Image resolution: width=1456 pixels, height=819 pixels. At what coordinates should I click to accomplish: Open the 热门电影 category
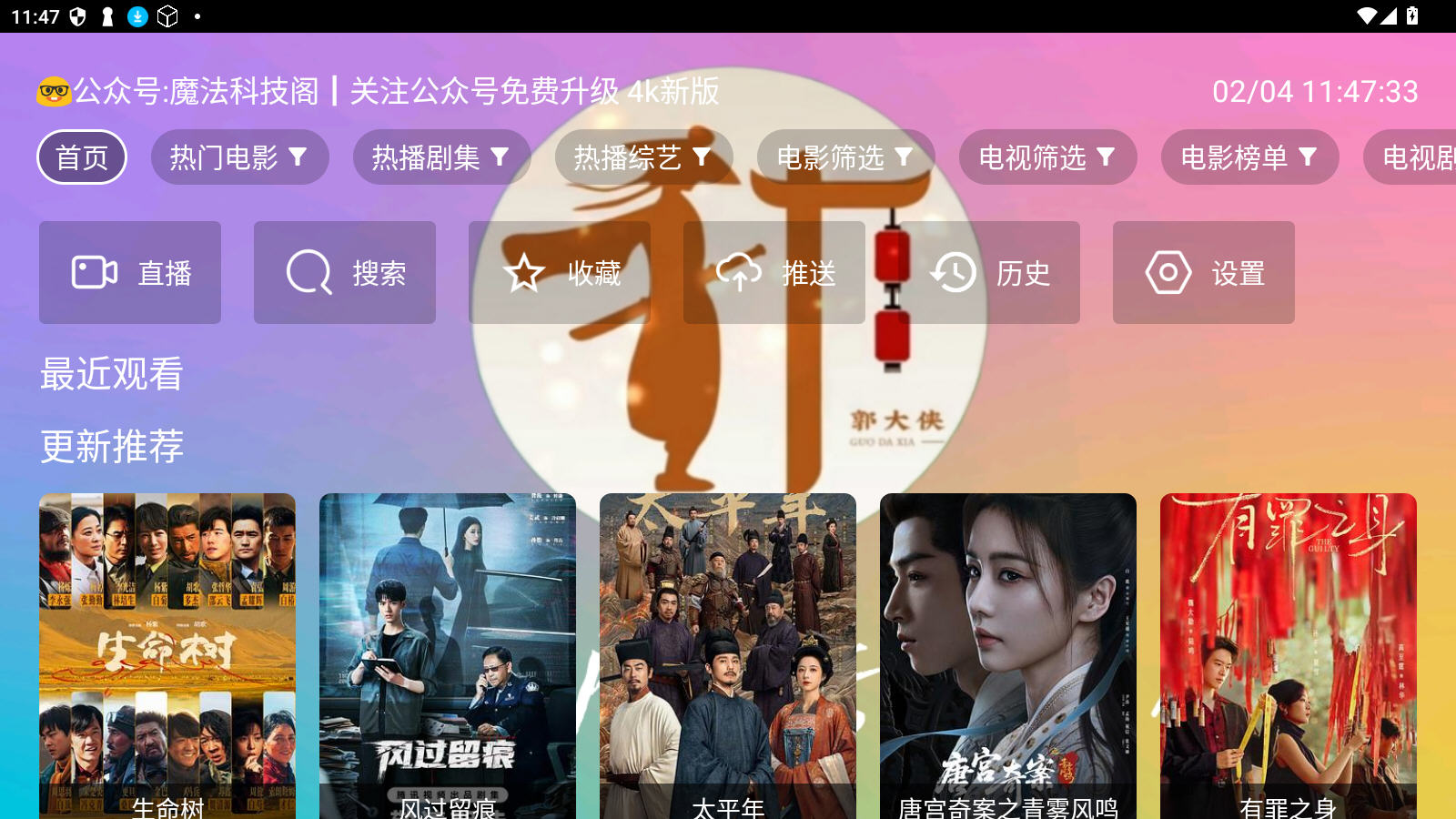239,157
